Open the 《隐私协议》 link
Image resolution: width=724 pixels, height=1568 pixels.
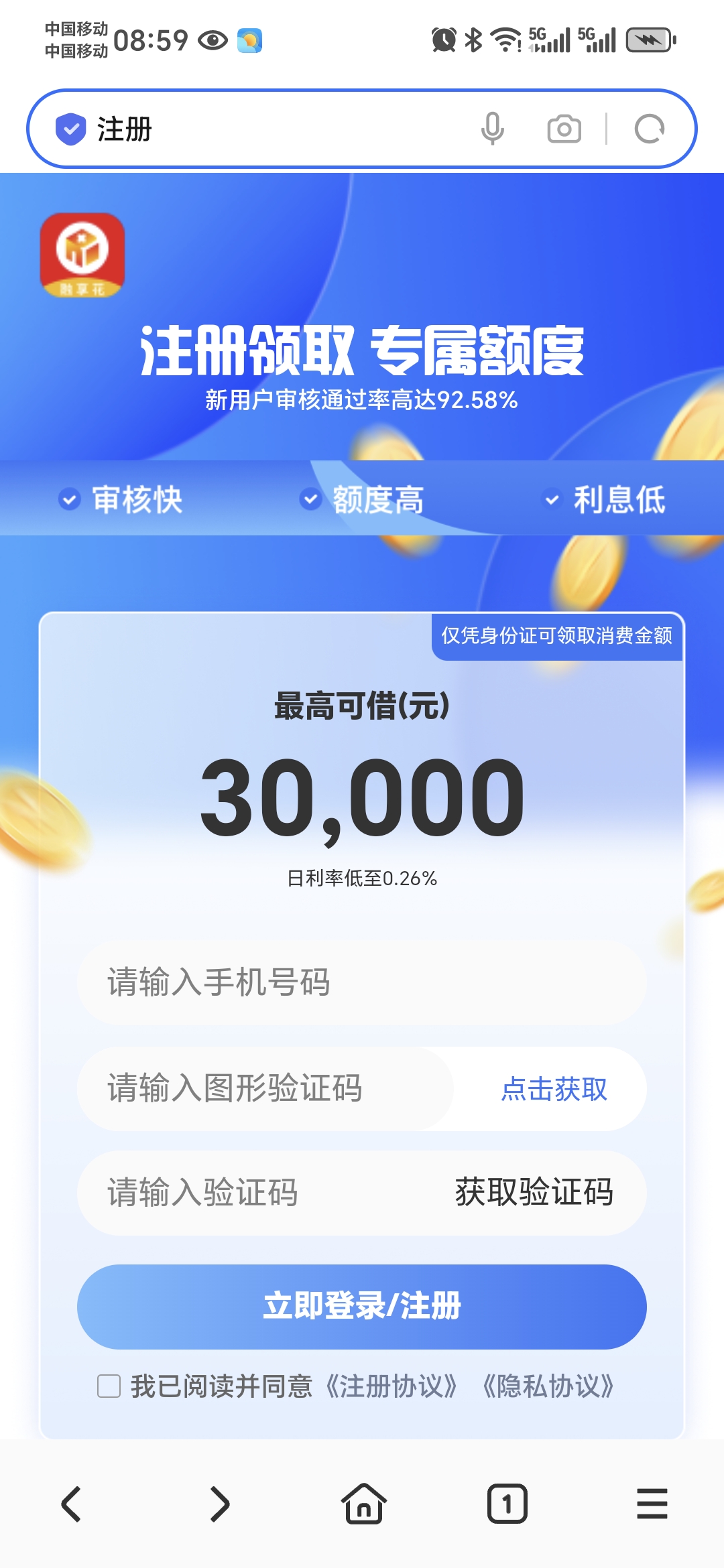click(x=548, y=1386)
